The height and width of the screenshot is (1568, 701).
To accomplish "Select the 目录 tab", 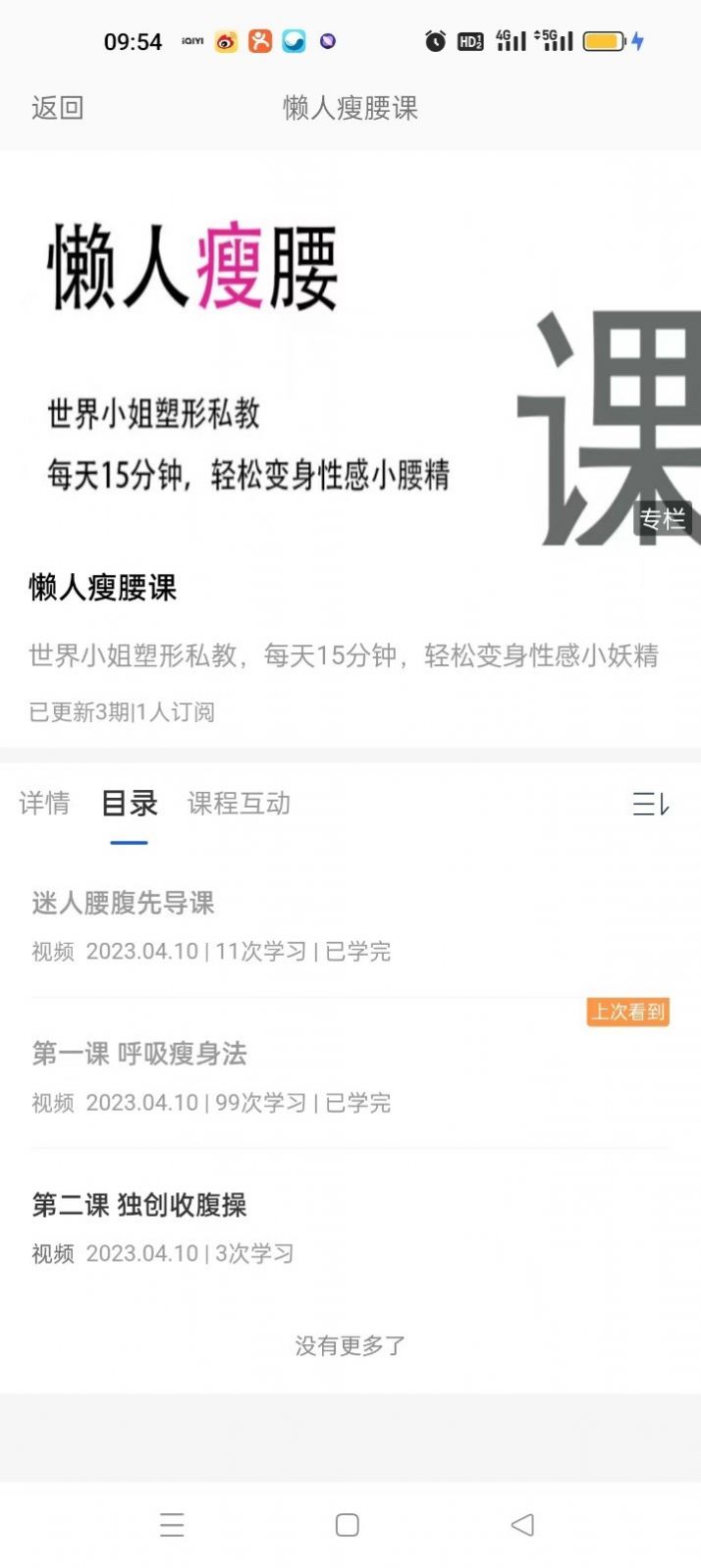I will pyautogui.click(x=129, y=804).
